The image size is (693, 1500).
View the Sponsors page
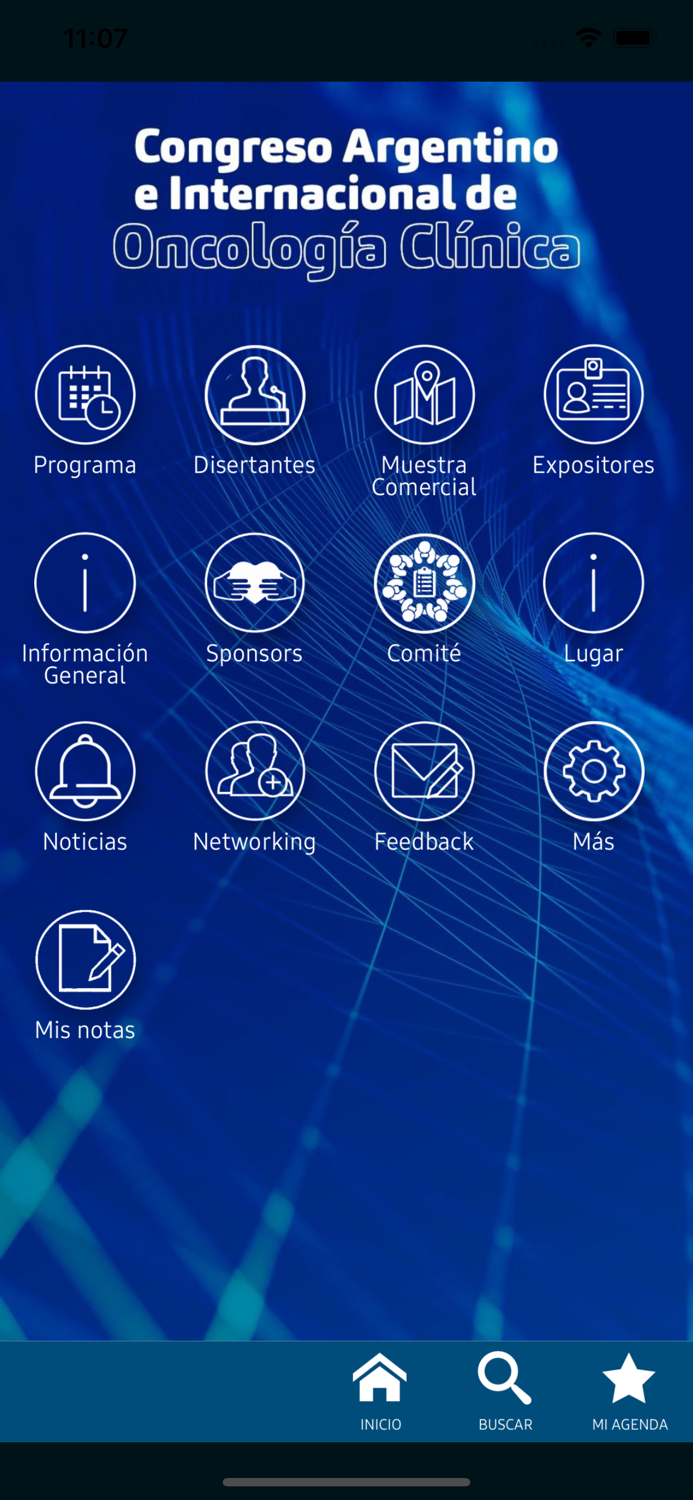pos(254,583)
